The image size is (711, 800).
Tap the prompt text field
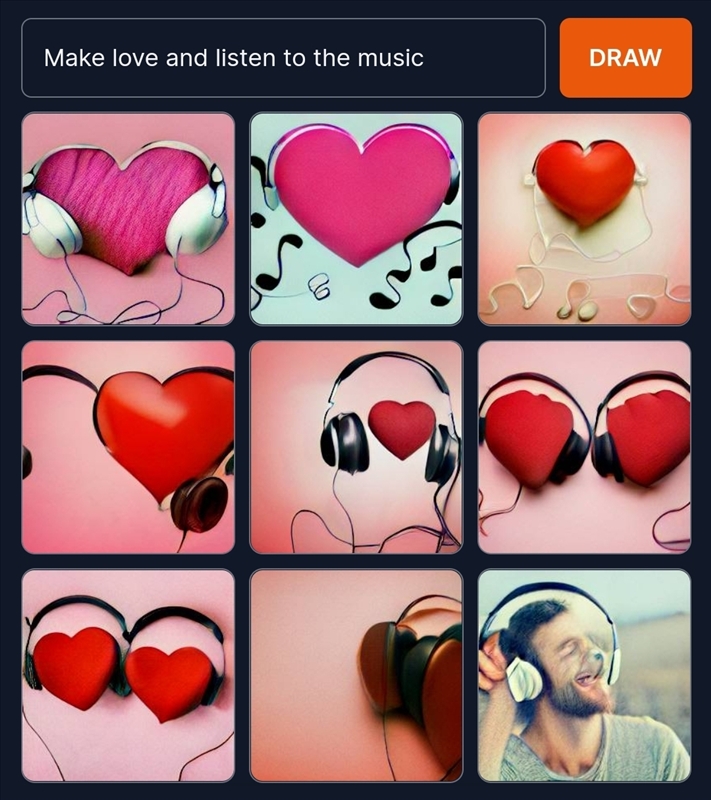point(283,58)
